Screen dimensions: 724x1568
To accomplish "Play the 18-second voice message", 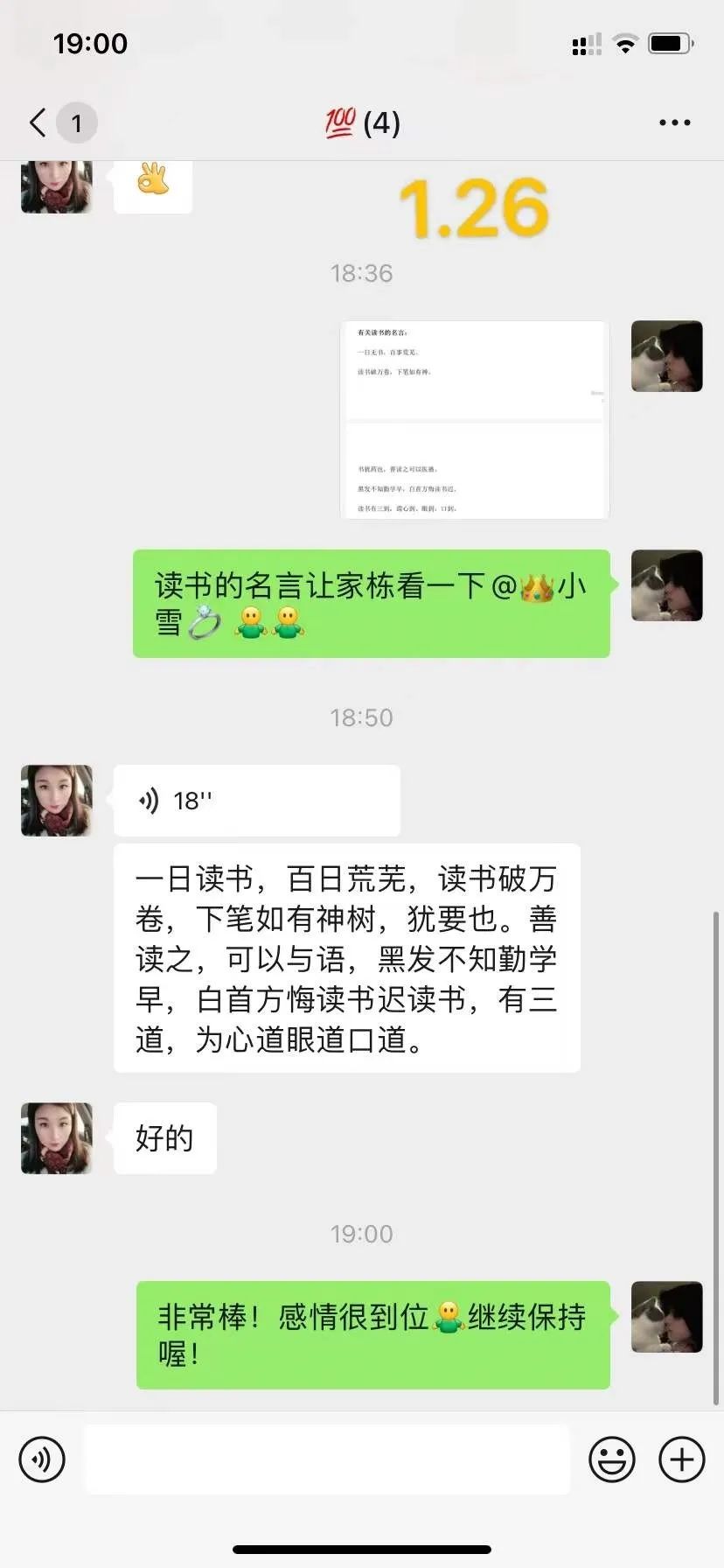I will (x=256, y=800).
